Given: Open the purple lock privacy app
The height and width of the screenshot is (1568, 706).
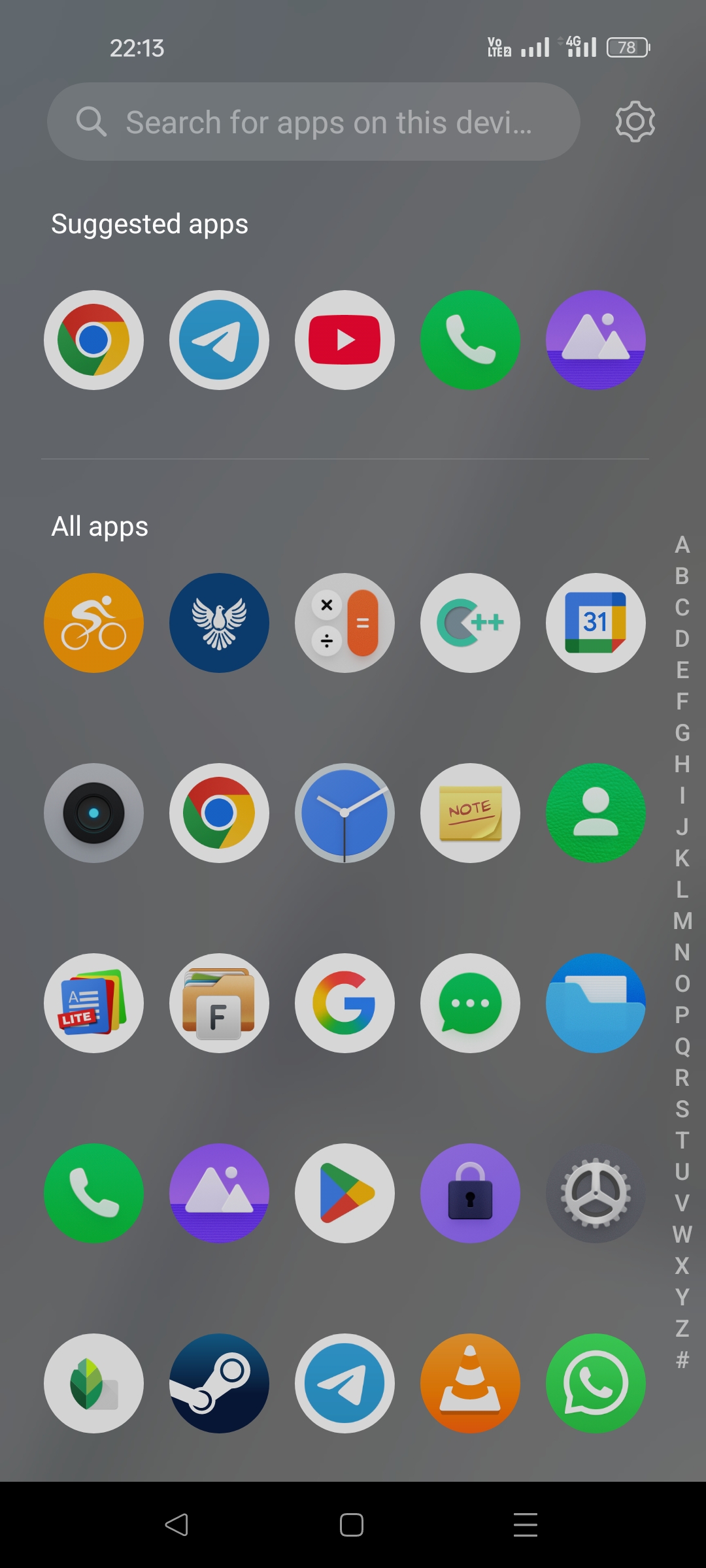Looking at the screenshot, I should click(x=470, y=1193).
